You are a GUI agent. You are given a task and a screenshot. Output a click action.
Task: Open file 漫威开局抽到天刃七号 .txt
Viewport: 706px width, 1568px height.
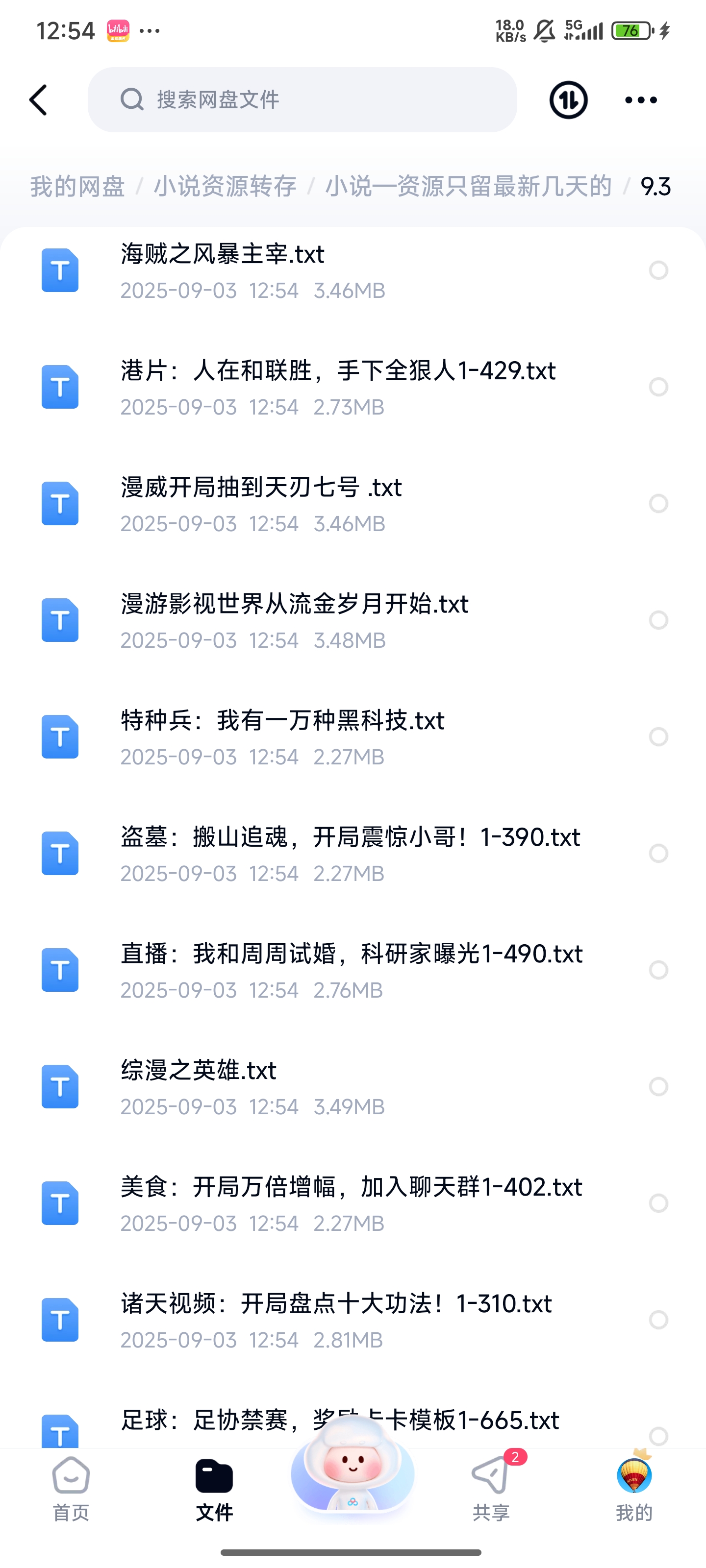click(261, 488)
